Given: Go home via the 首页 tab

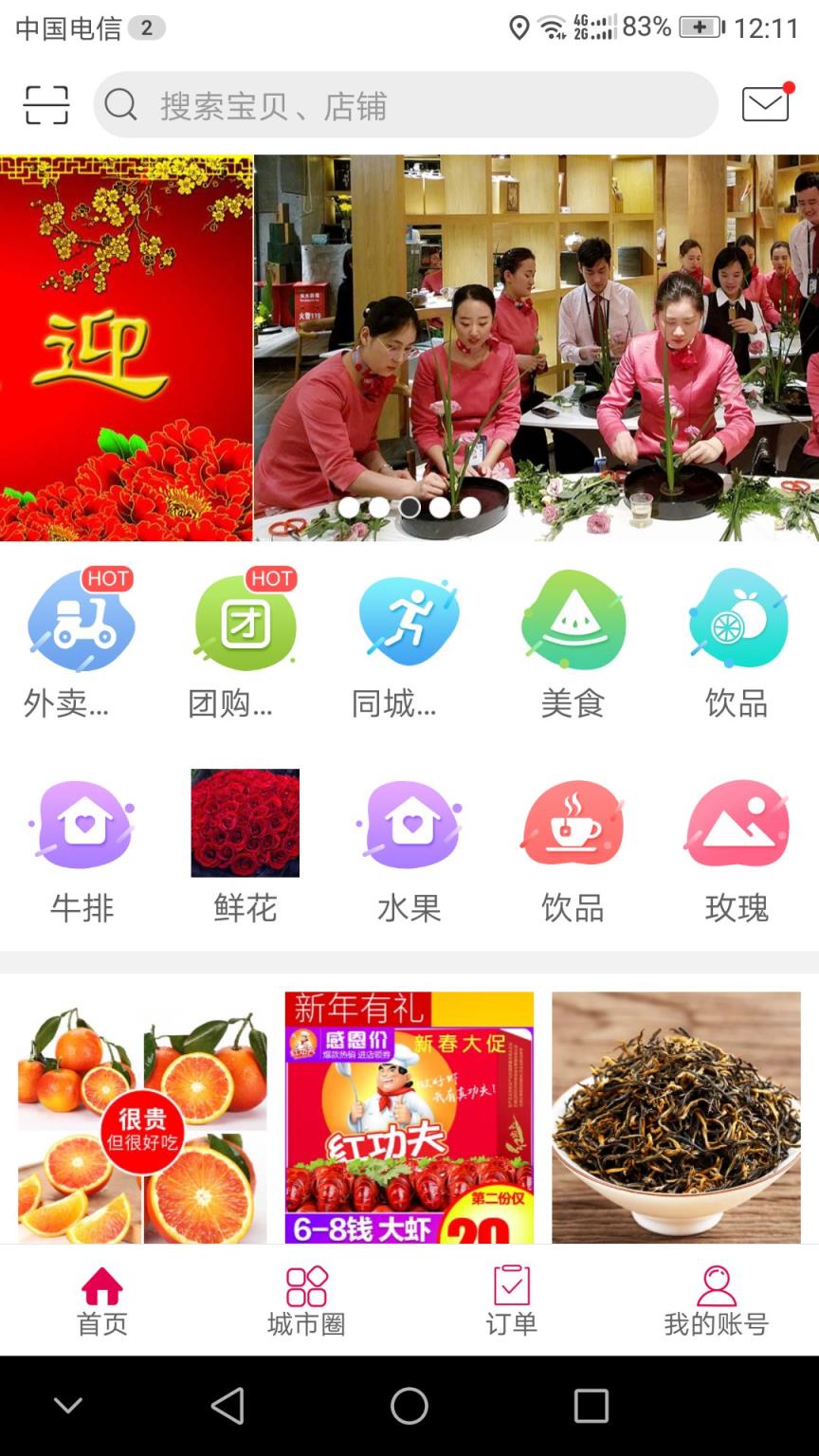Looking at the screenshot, I should pos(102,1301).
